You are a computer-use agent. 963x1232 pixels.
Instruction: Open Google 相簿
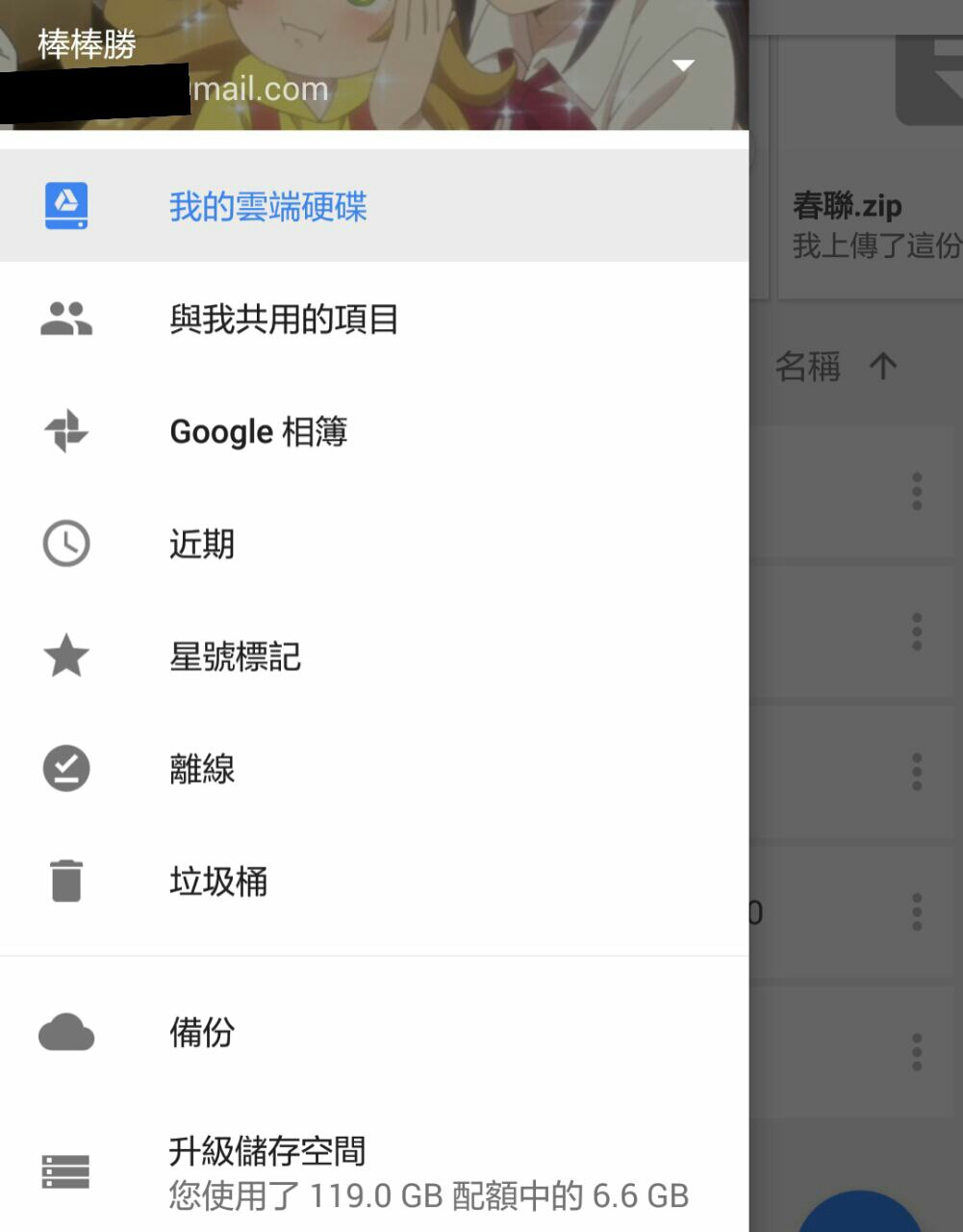click(258, 431)
